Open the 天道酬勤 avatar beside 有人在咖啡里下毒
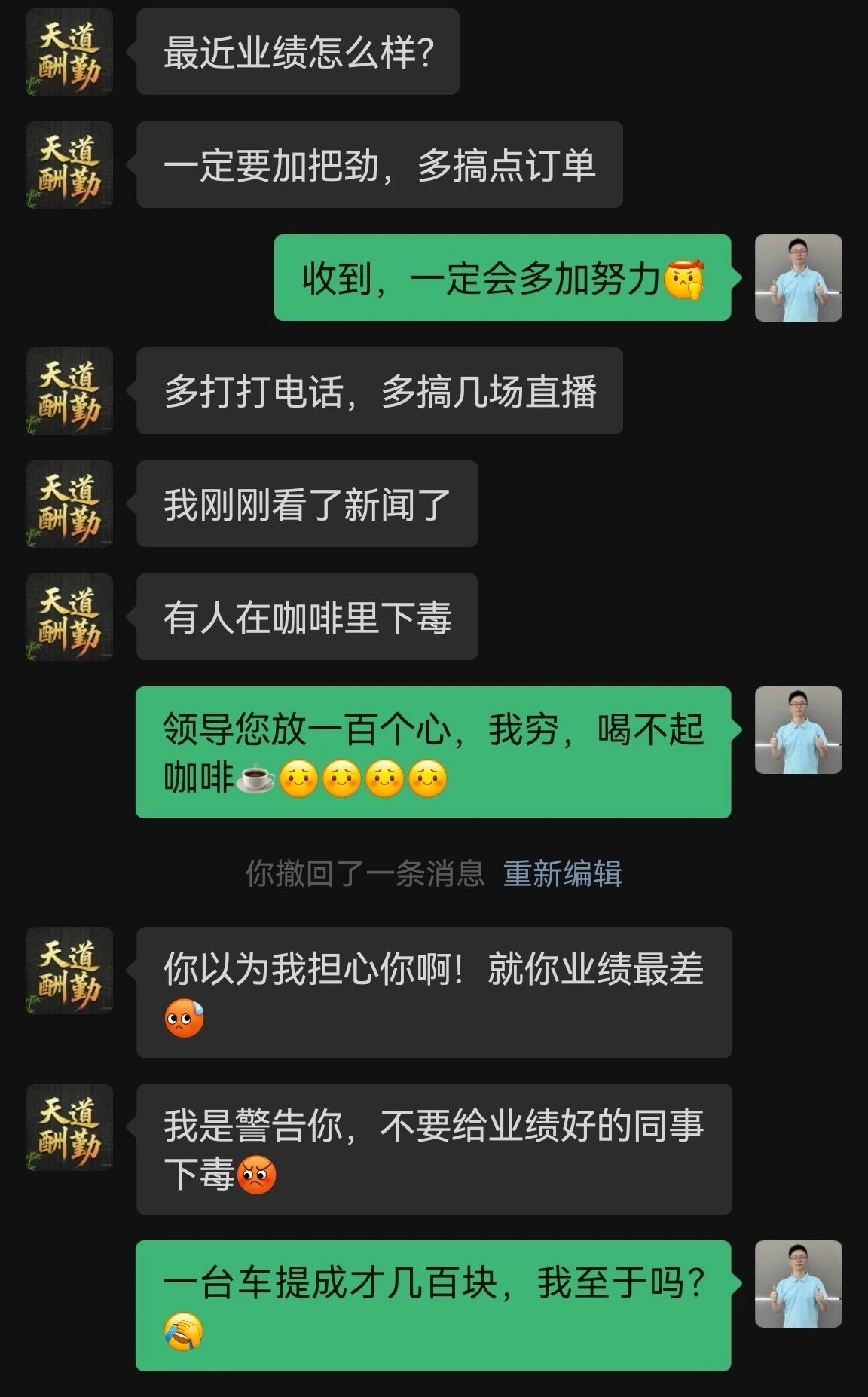868x1397 pixels. tap(69, 616)
